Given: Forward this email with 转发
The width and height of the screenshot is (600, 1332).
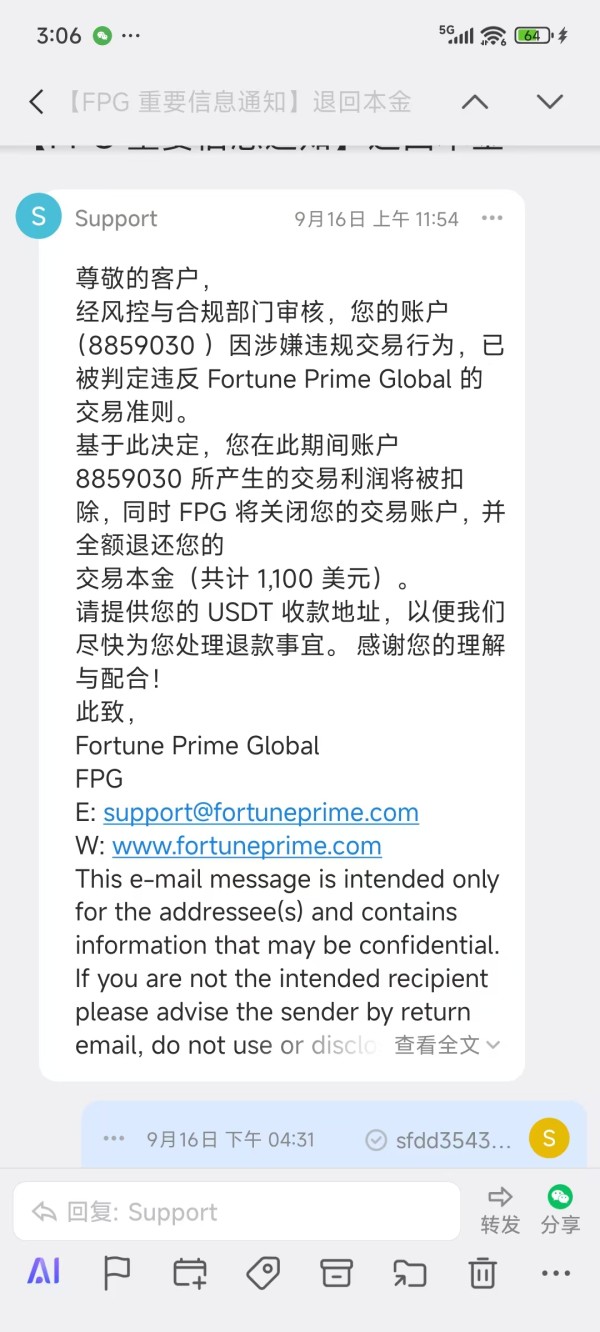Looking at the screenshot, I should (500, 1210).
